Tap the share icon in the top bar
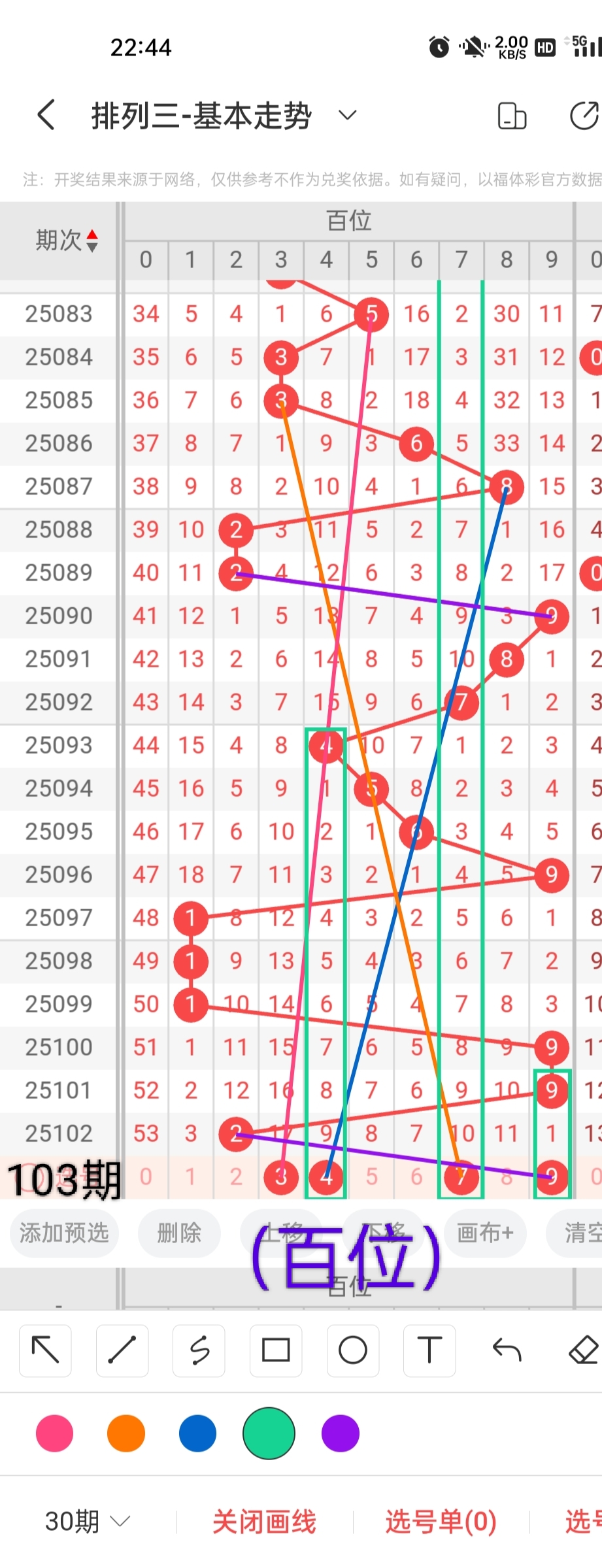 click(x=584, y=116)
